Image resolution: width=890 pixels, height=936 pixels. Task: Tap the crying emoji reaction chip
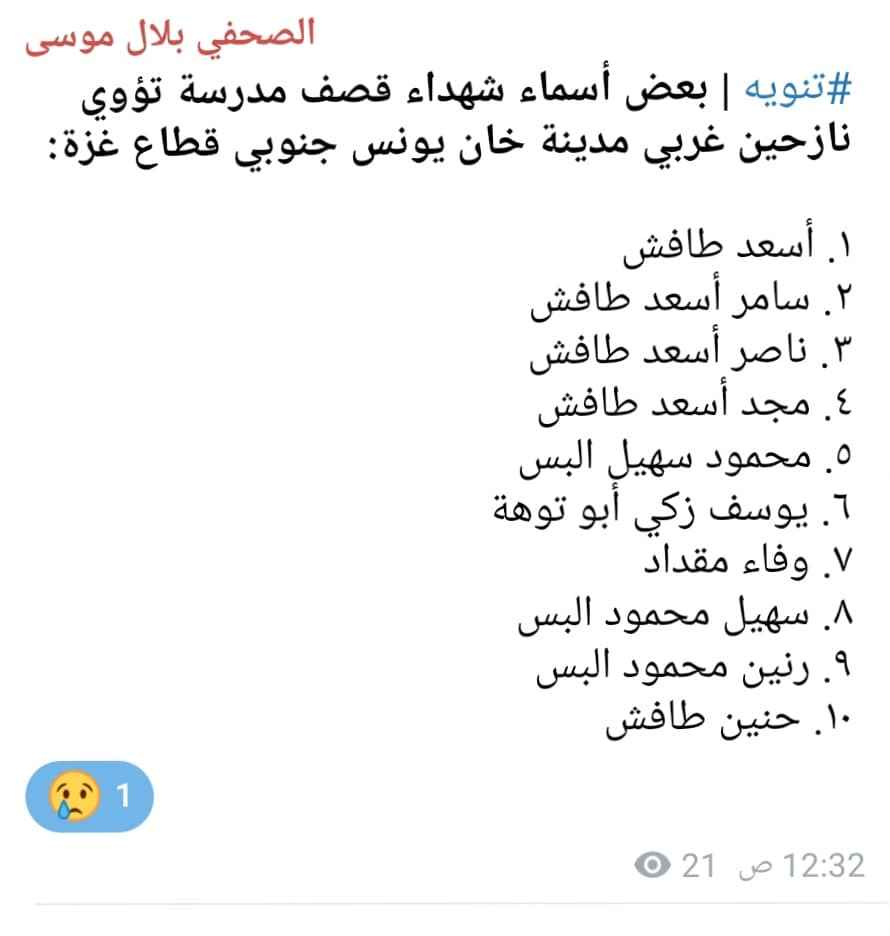click(x=90, y=796)
